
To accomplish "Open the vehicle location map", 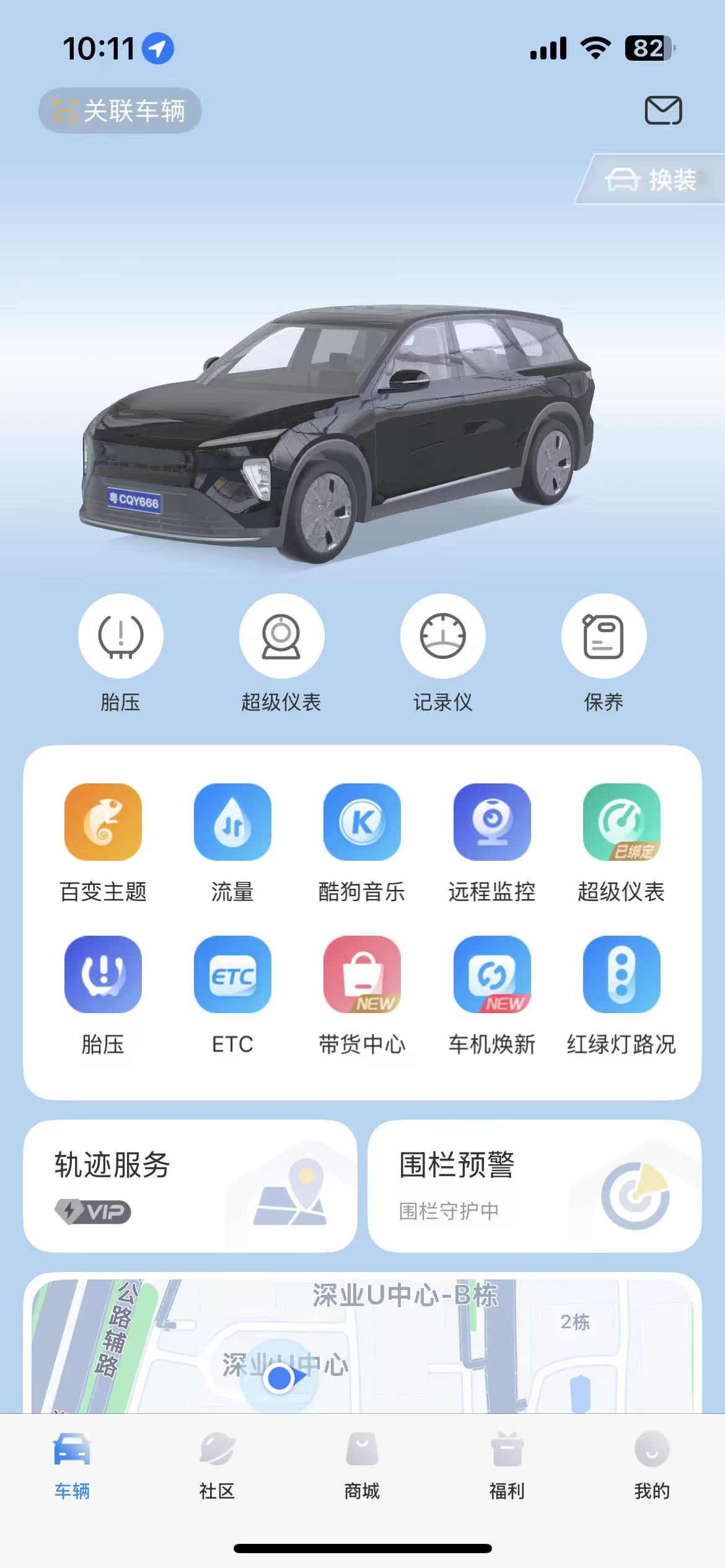I will 362,1344.
